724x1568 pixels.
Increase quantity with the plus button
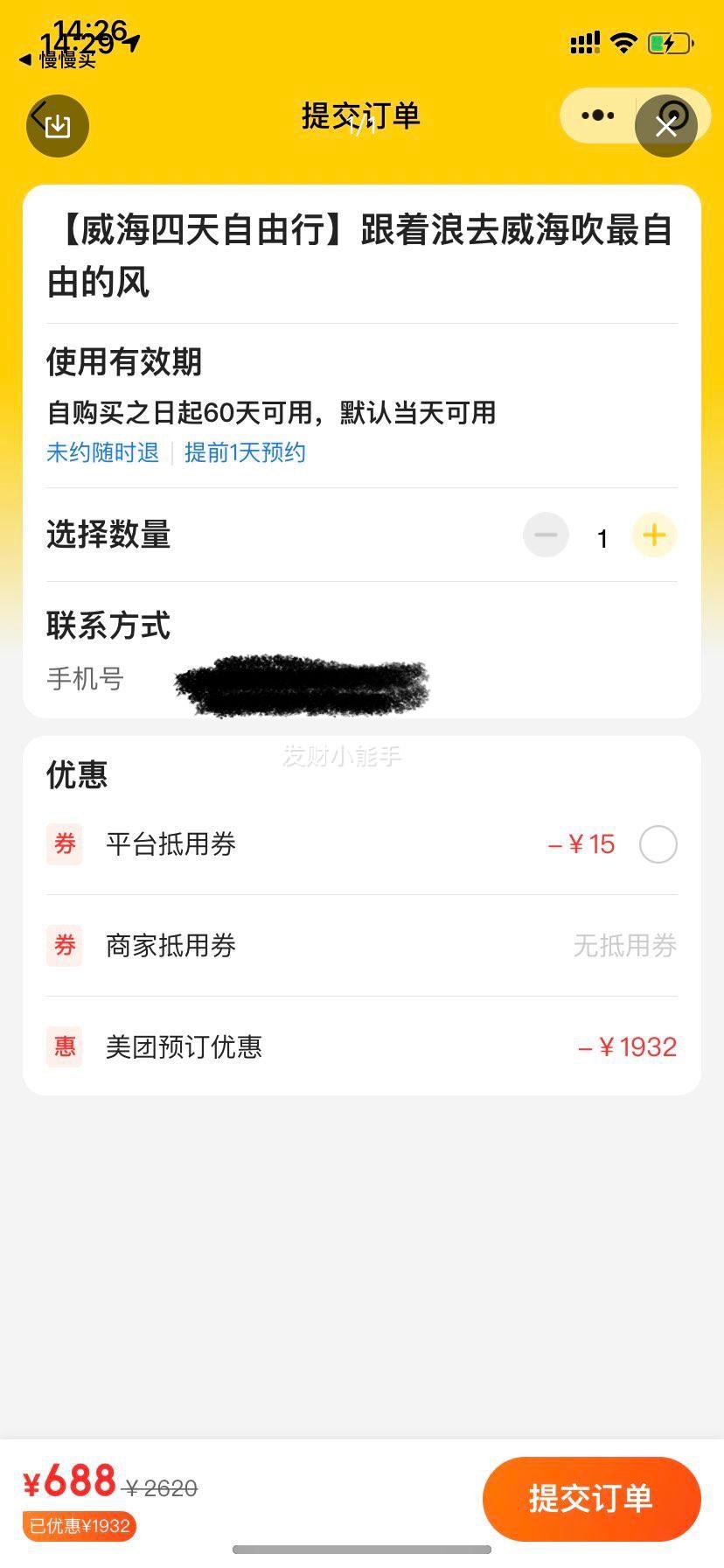coord(654,535)
